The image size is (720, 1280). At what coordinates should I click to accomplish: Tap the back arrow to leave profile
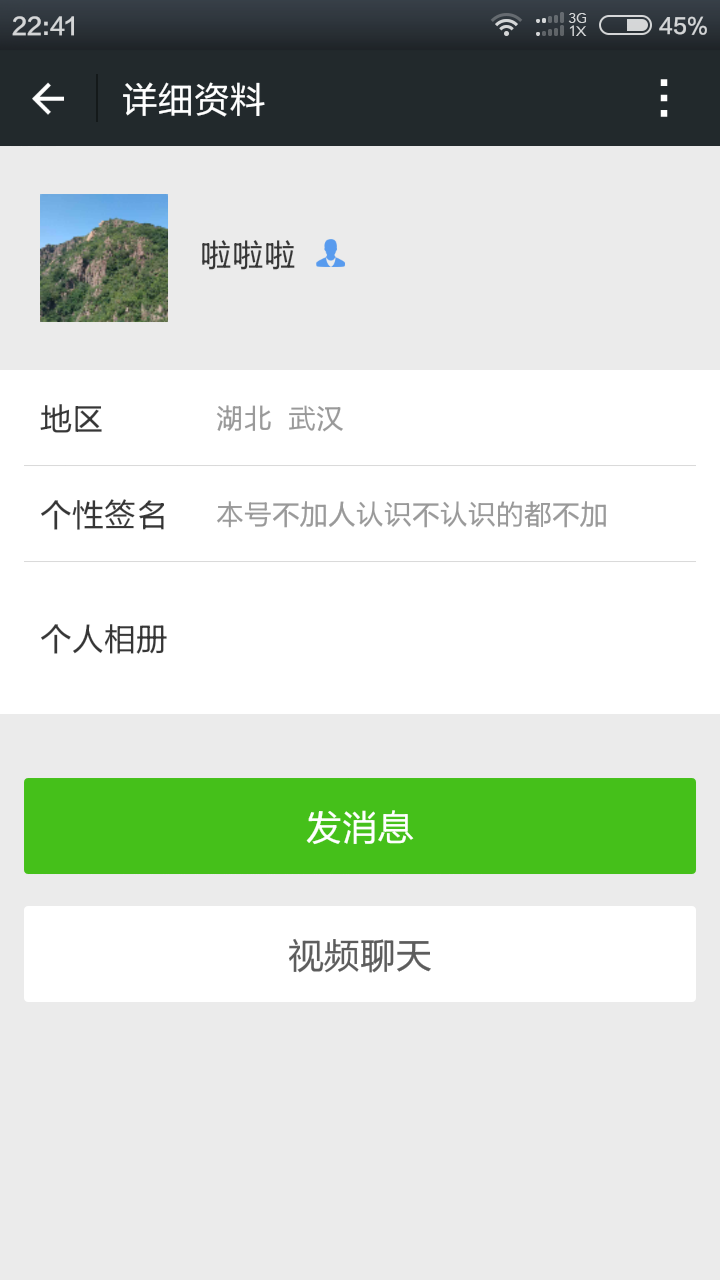(46, 98)
